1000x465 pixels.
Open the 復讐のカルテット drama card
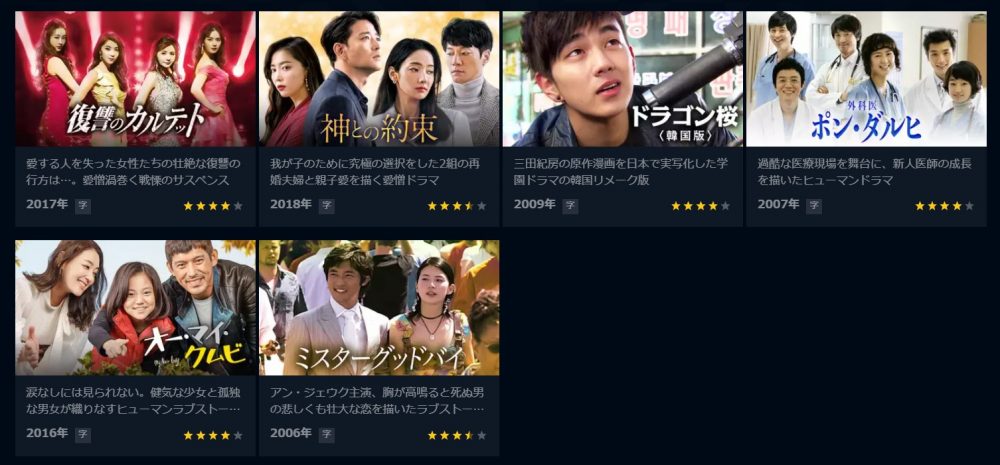pyautogui.click(x=135, y=80)
